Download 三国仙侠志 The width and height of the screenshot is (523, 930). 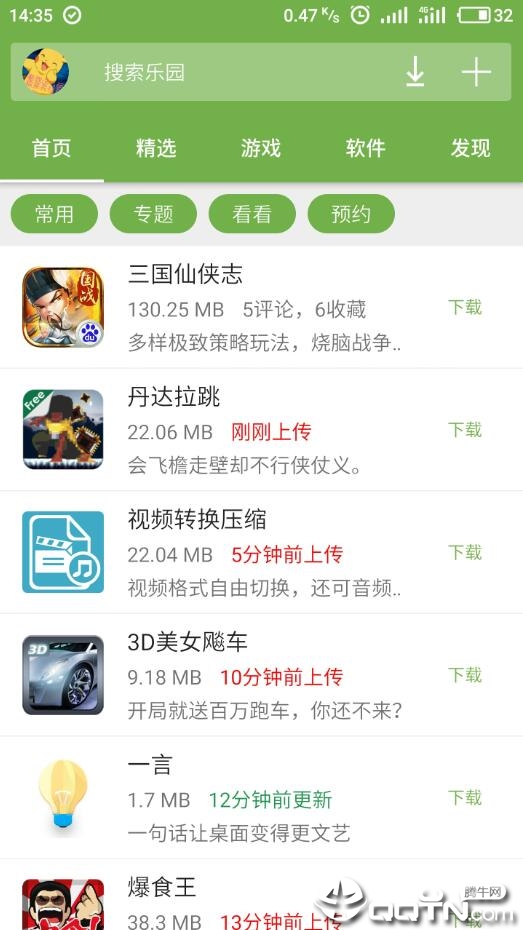(465, 307)
